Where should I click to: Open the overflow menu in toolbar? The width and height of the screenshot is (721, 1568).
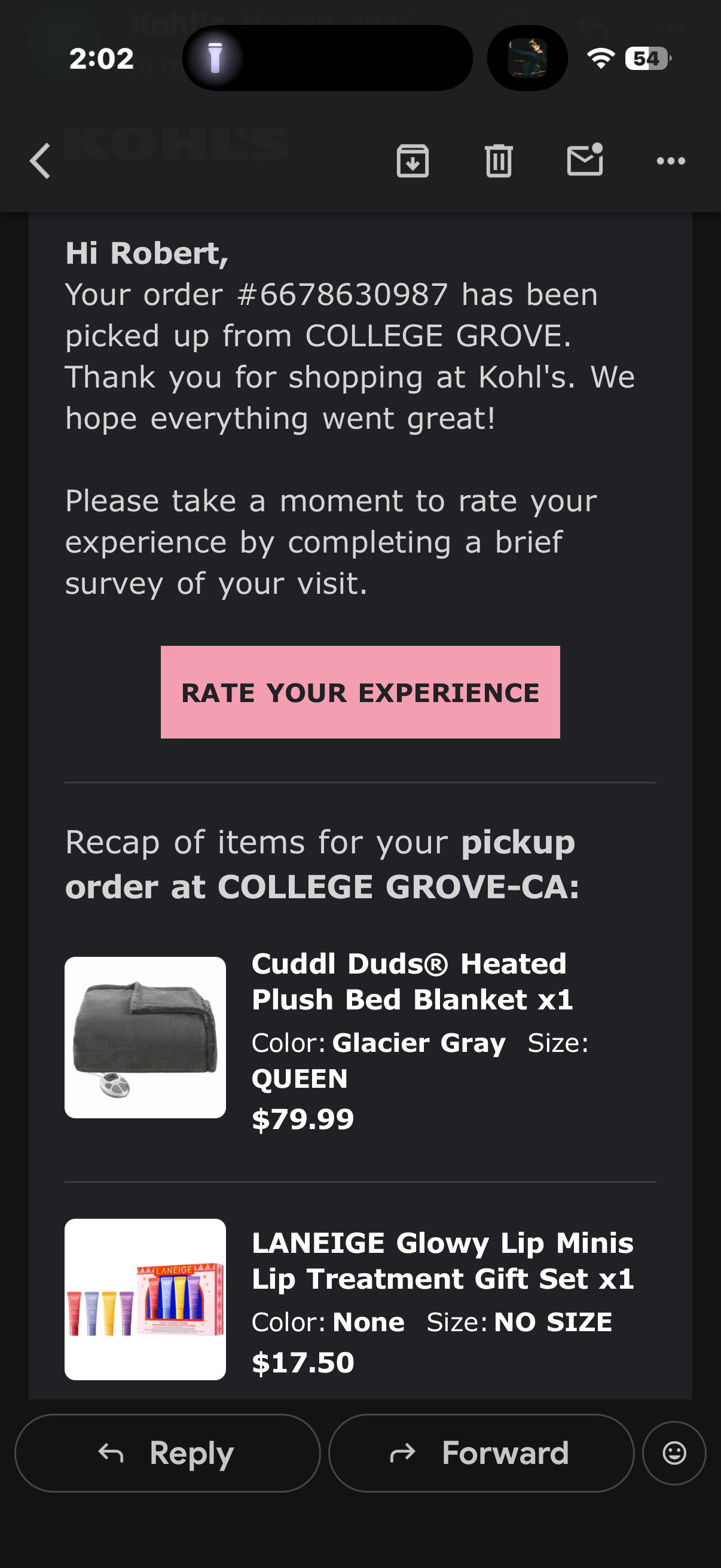tap(671, 161)
